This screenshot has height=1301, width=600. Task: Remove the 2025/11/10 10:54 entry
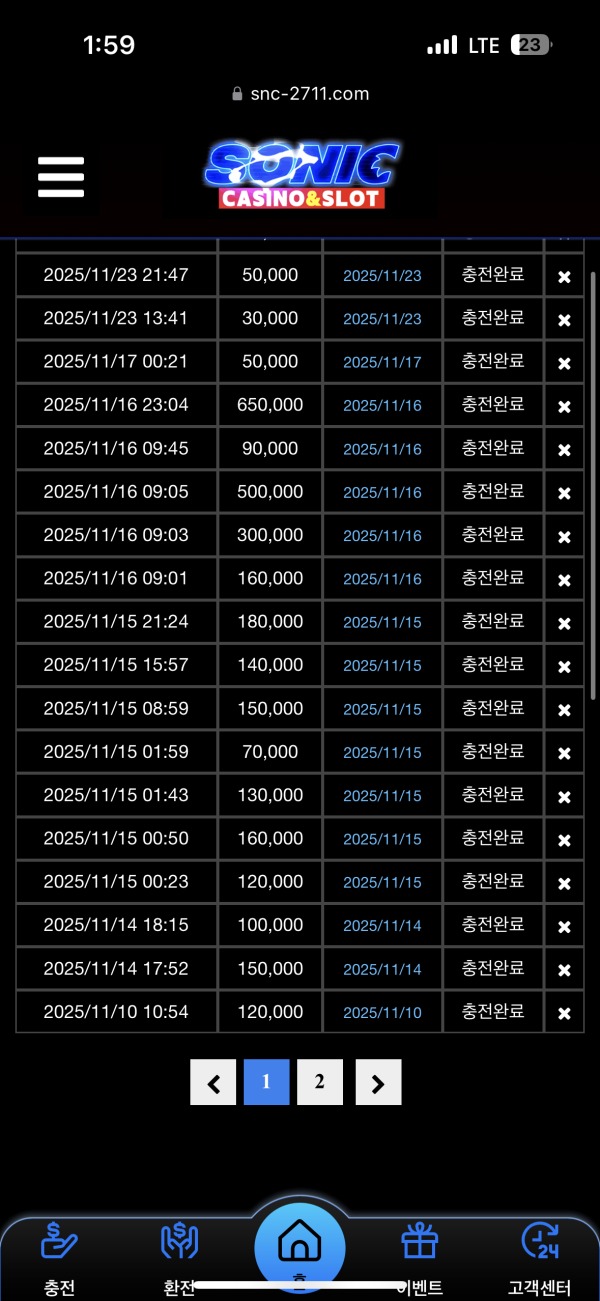tap(564, 1013)
